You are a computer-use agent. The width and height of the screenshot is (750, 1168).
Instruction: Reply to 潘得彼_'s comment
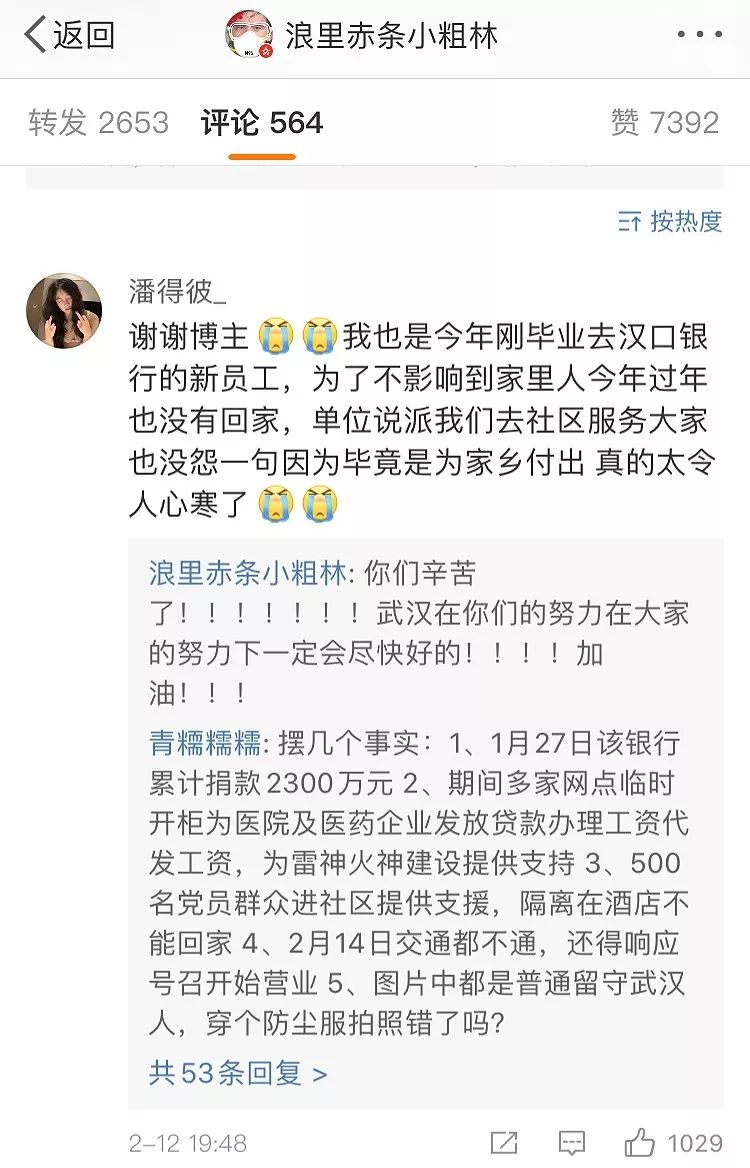coord(572,1143)
